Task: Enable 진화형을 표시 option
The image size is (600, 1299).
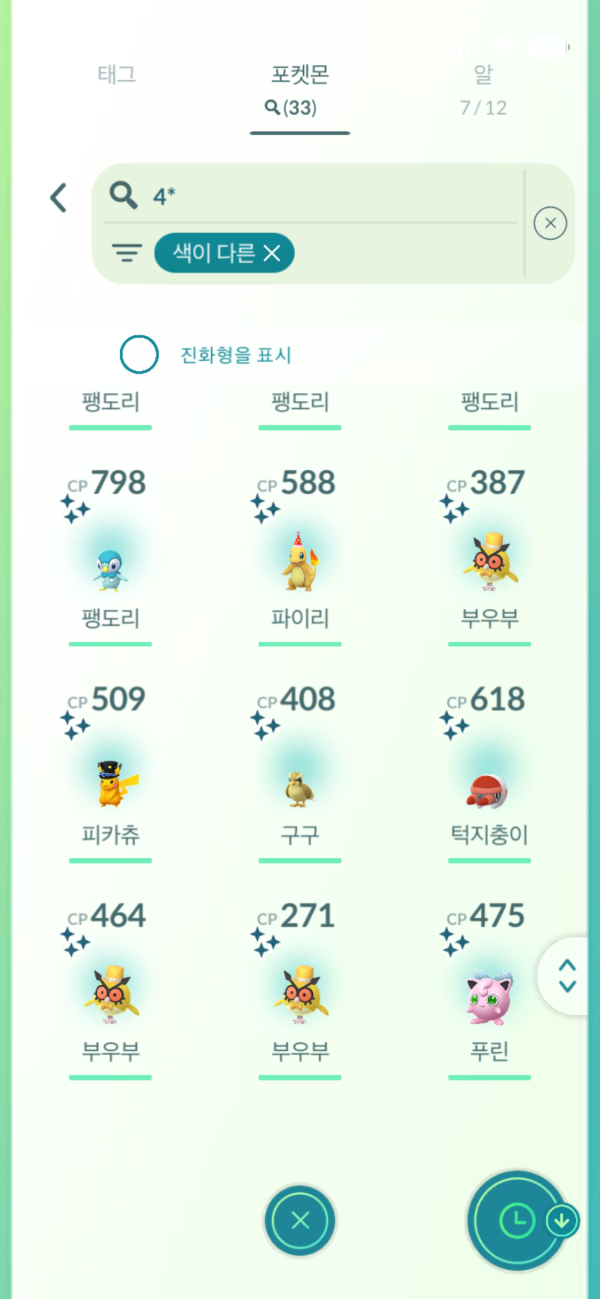Action: [139, 354]
